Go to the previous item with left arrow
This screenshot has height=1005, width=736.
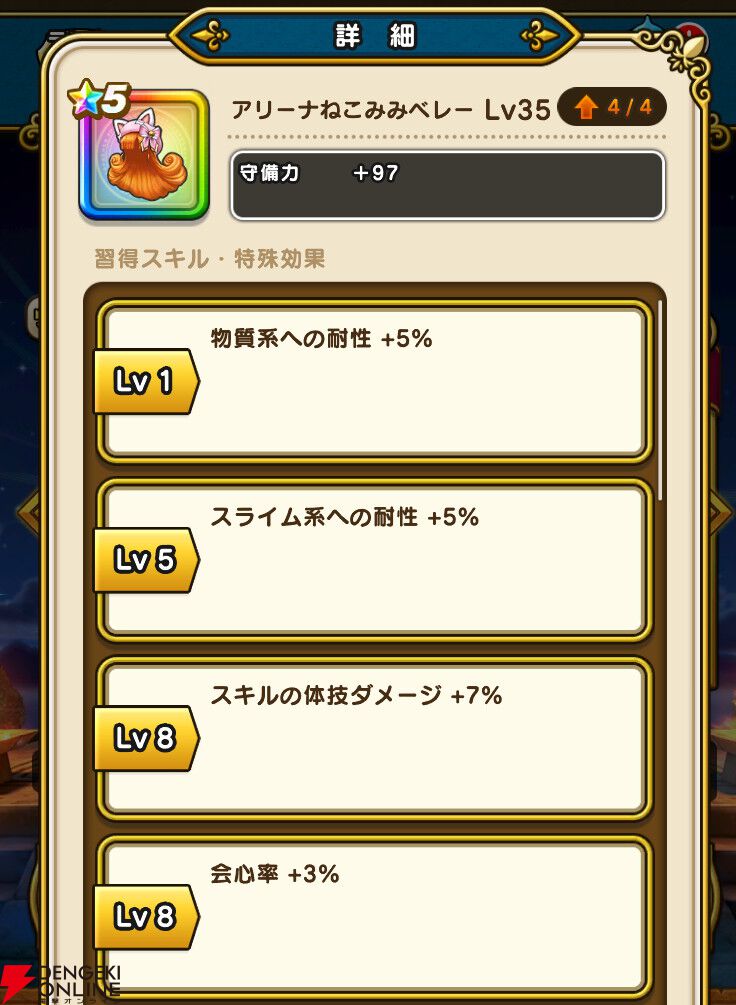tap(27, 511)
